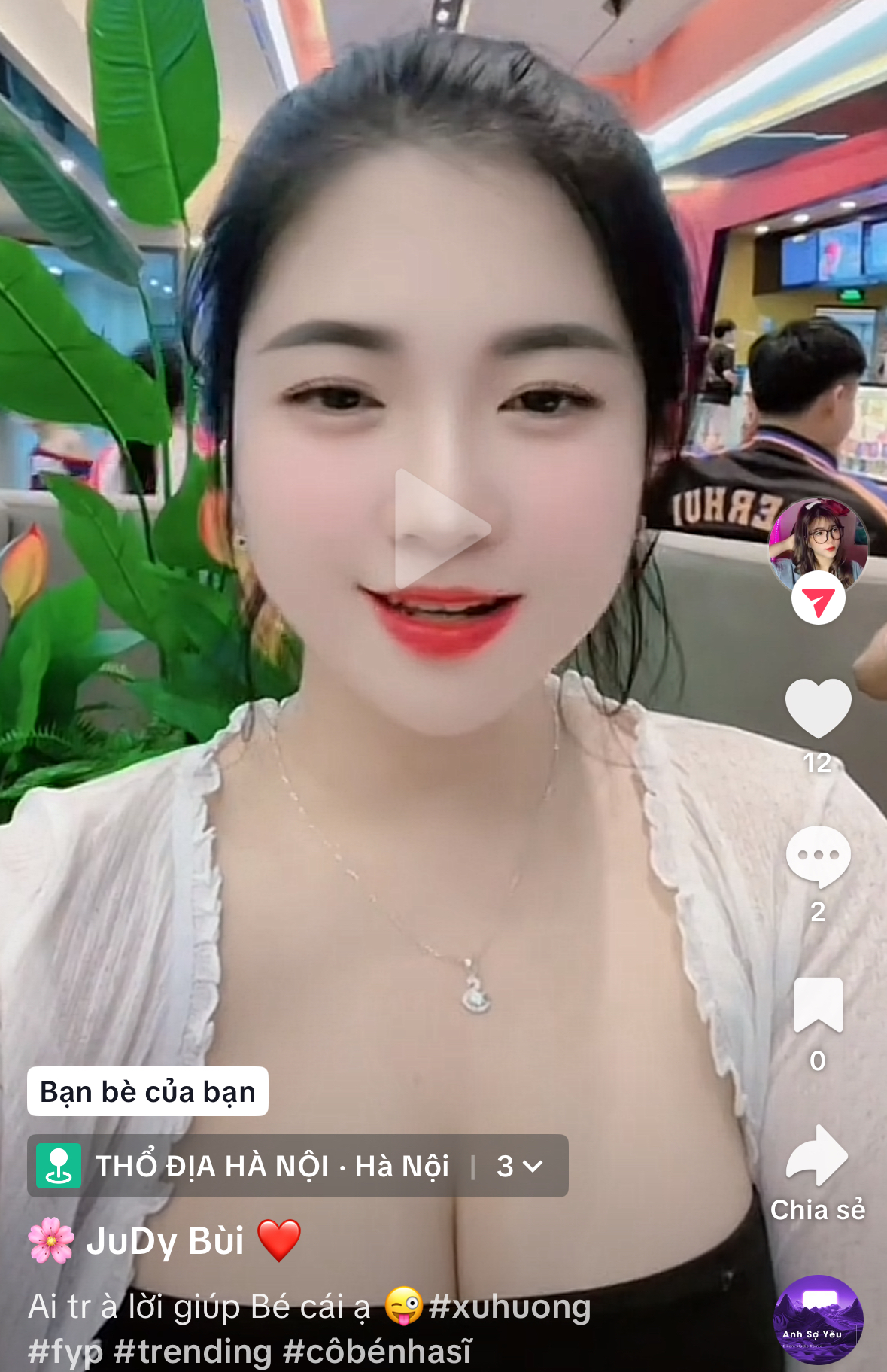Open JuDy Bùi's username link
Screen dimensions: 887x1372
pyautogui.click(x=166, y=1240)
